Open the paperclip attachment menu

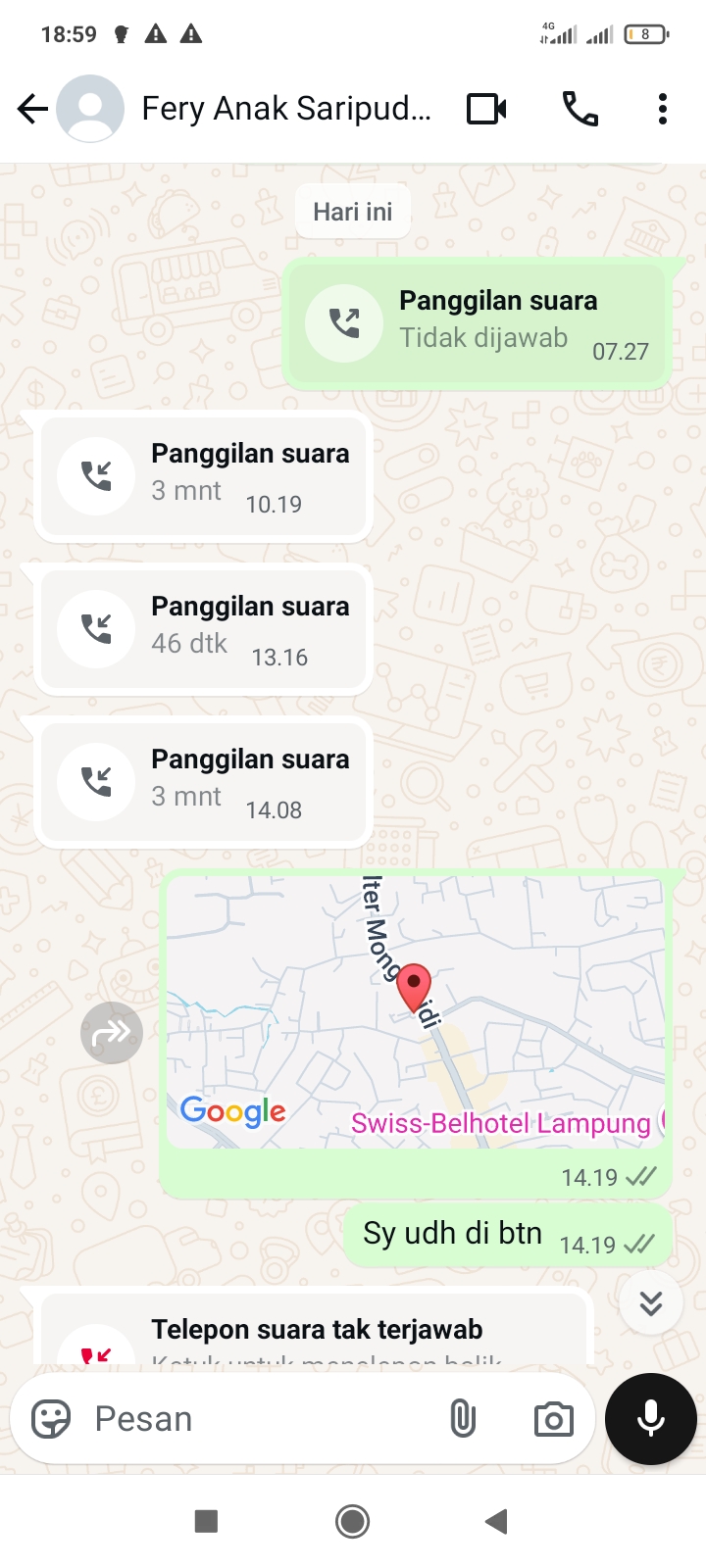(463, 1419)
